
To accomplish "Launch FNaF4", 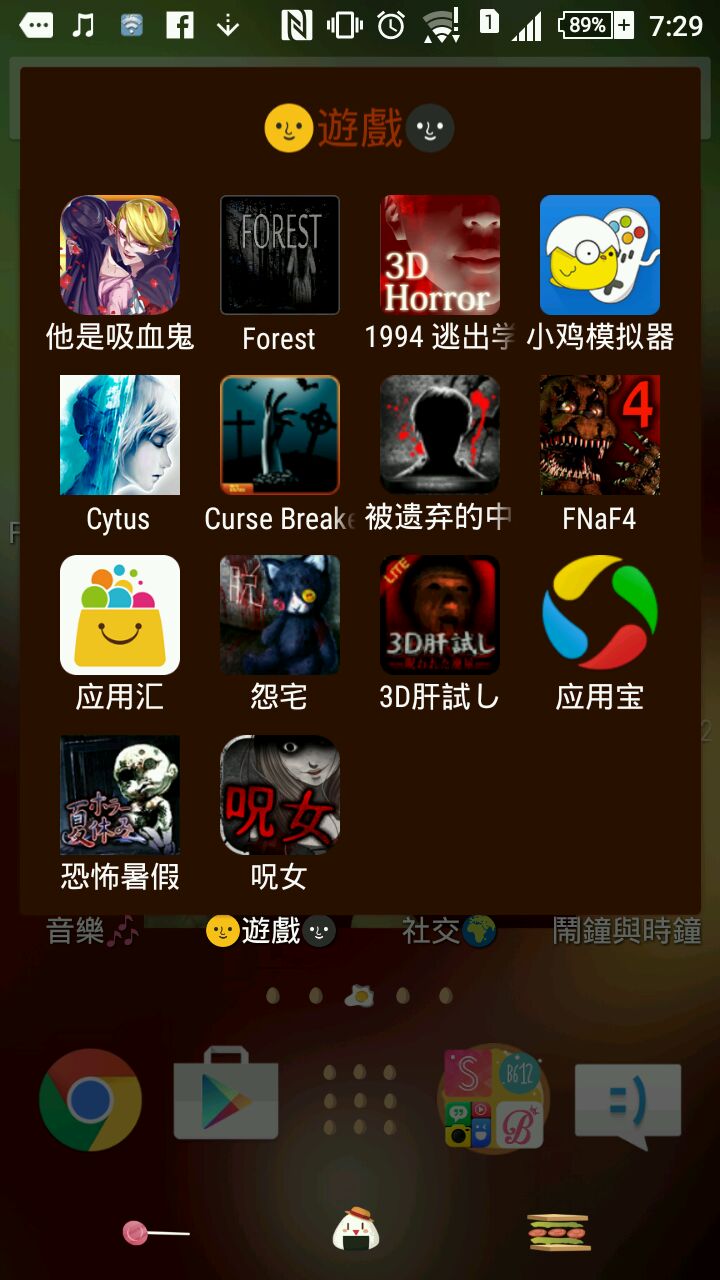I will pyautogui.click(x=600, y=435).
